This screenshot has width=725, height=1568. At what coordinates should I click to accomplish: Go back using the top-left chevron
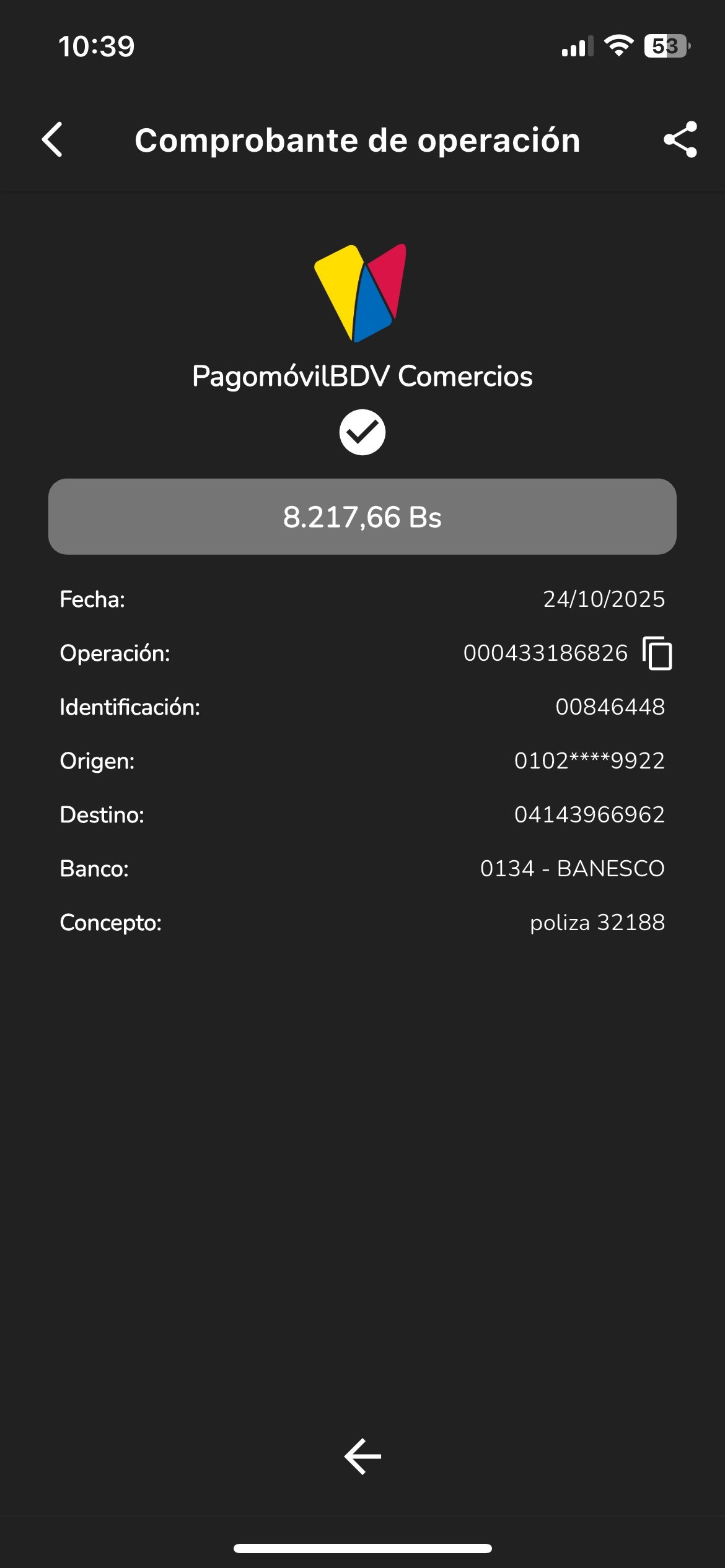coord(53,140)
